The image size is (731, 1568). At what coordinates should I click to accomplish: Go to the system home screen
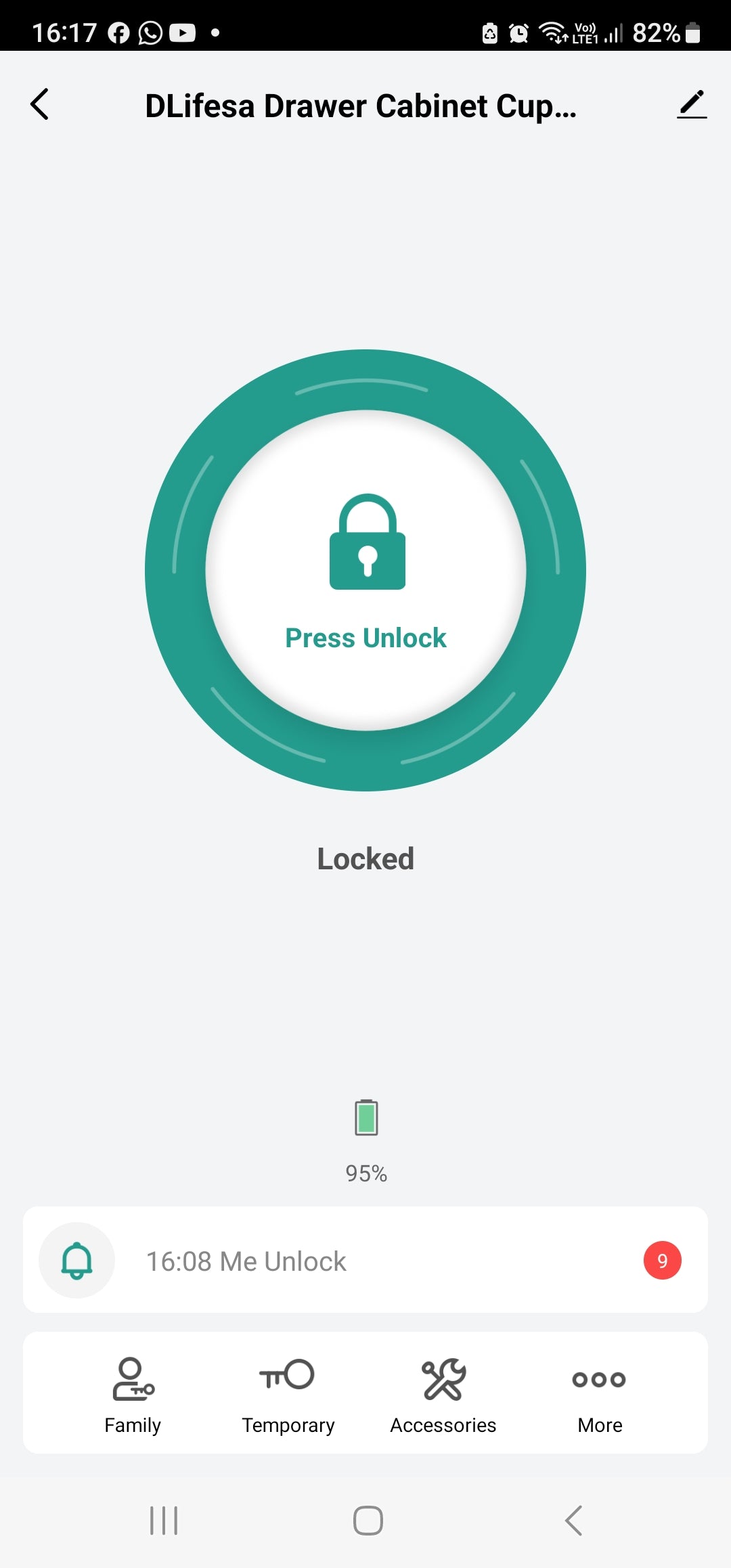click(x=368, y=1521)
